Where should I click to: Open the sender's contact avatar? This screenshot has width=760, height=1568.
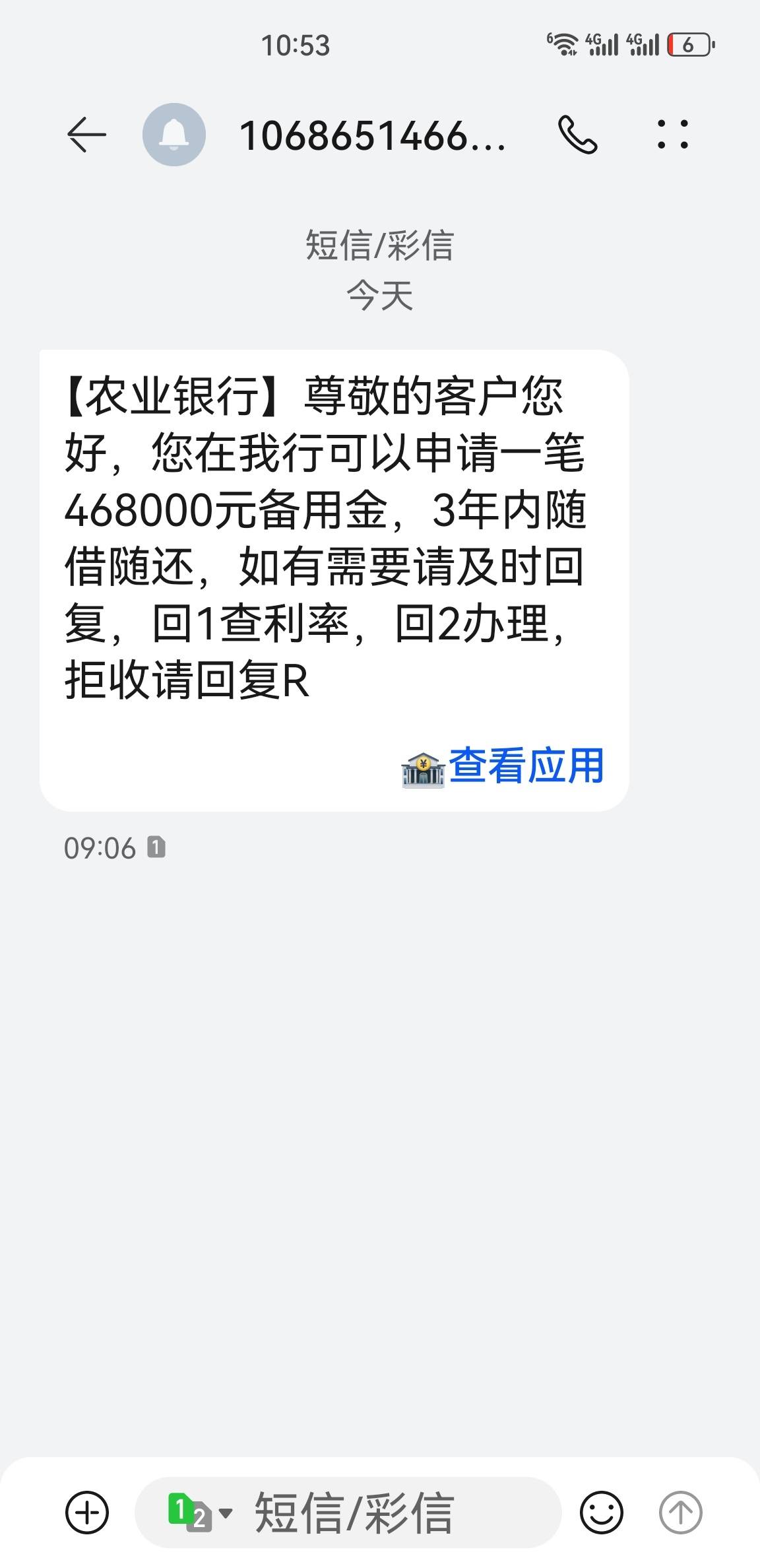(x=174, y=135)
